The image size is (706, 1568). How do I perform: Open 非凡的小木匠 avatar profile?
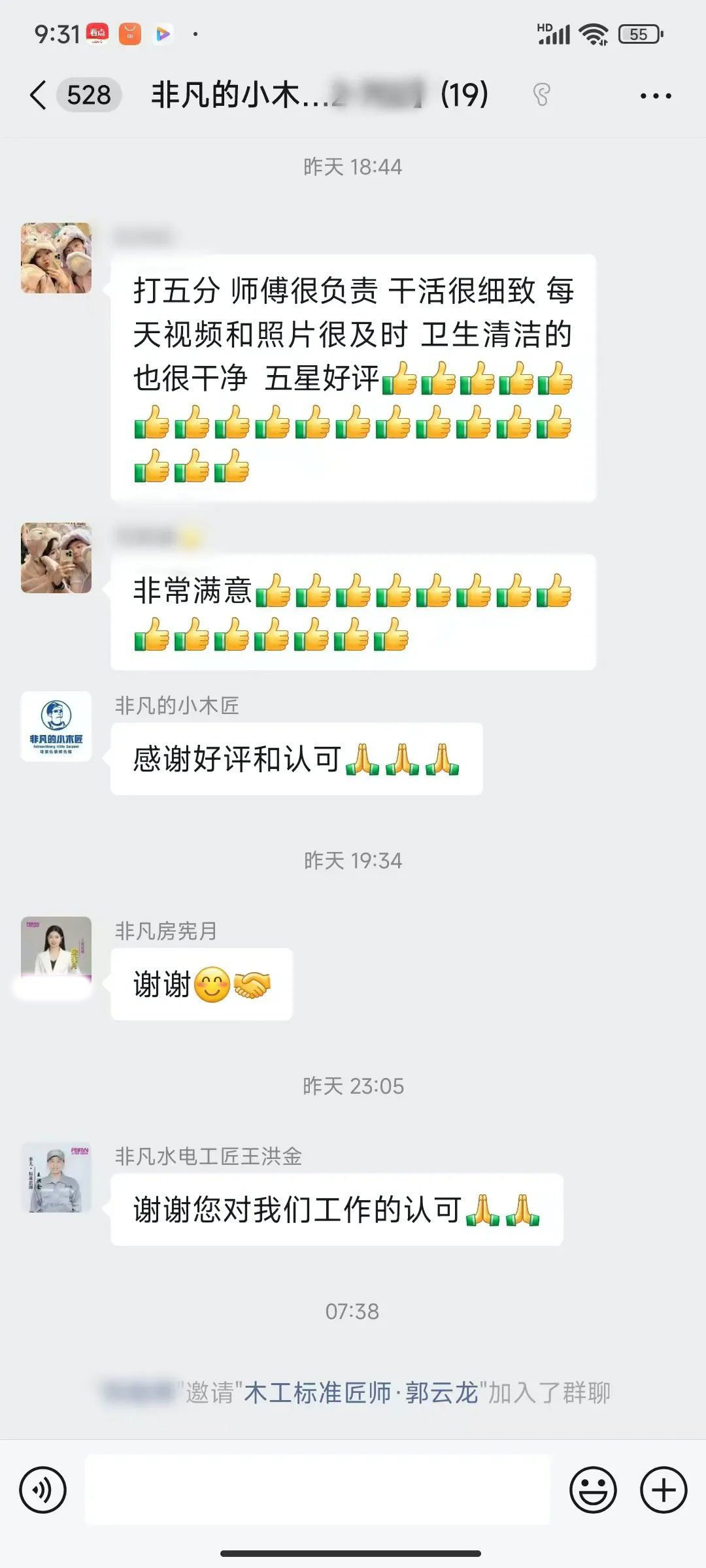[56, 727]
